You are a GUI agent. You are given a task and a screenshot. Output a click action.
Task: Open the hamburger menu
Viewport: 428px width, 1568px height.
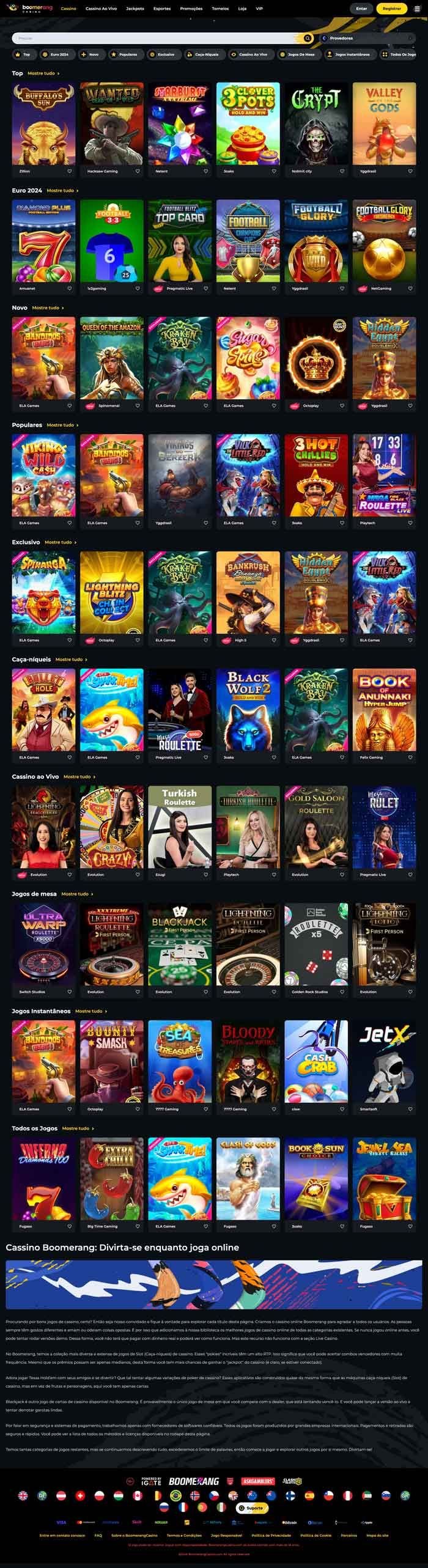418,9
